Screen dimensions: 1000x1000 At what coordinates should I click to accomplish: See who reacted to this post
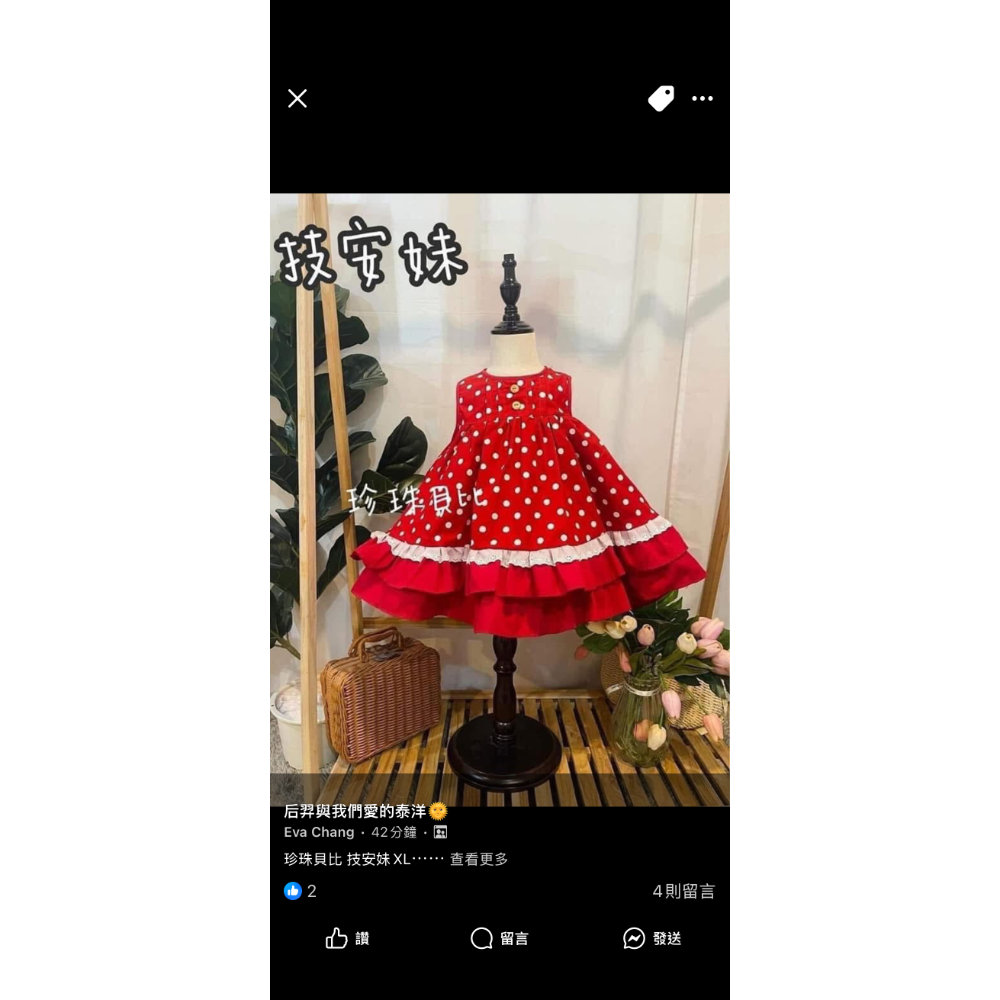(301, 891)
